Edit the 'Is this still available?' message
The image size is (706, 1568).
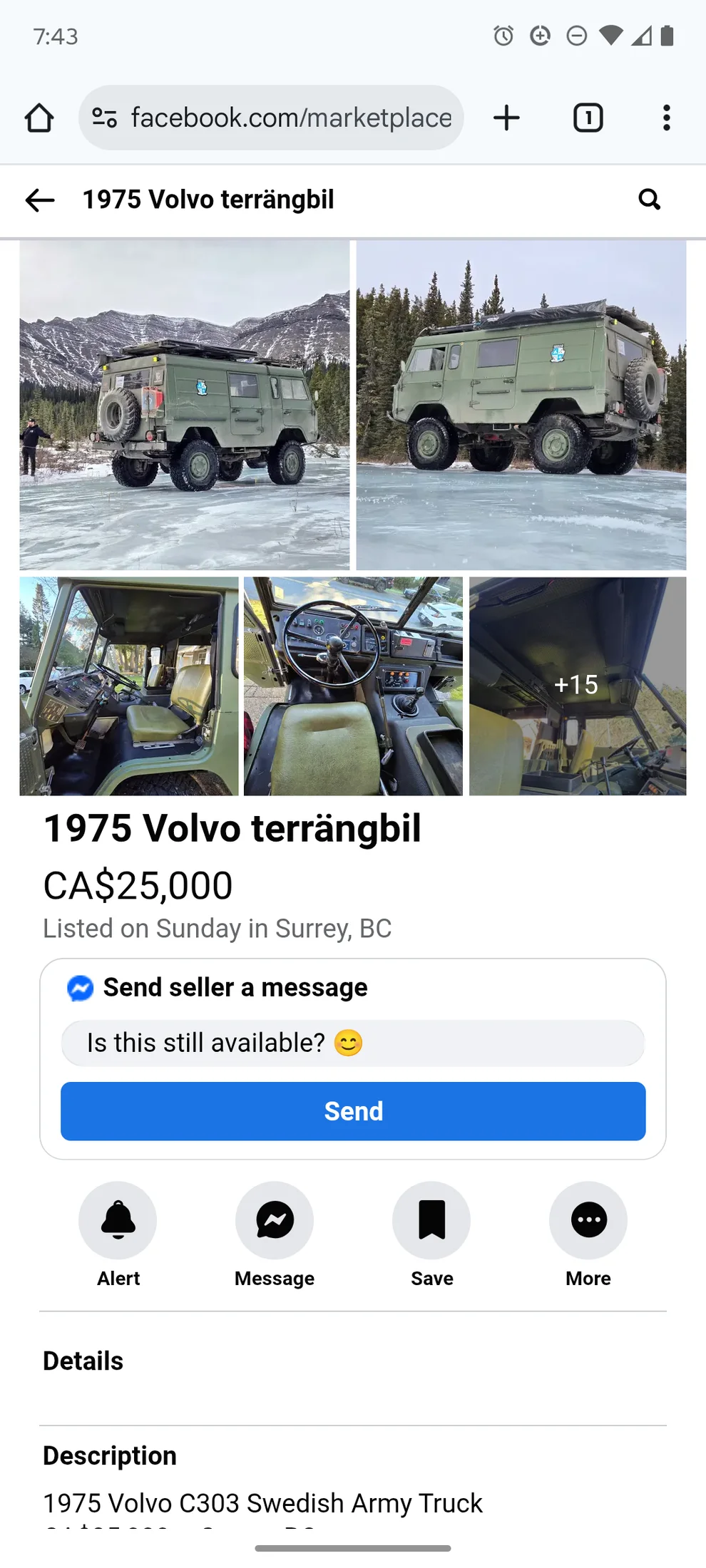(x=353, y=1043)
